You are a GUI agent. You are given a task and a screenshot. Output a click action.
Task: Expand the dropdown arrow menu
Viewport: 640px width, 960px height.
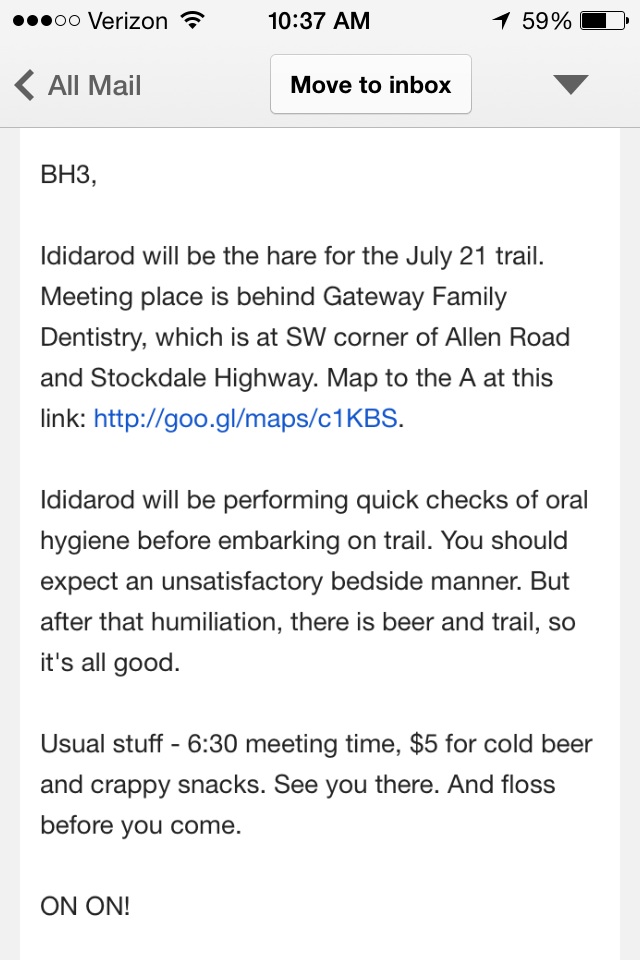(570, 86)
